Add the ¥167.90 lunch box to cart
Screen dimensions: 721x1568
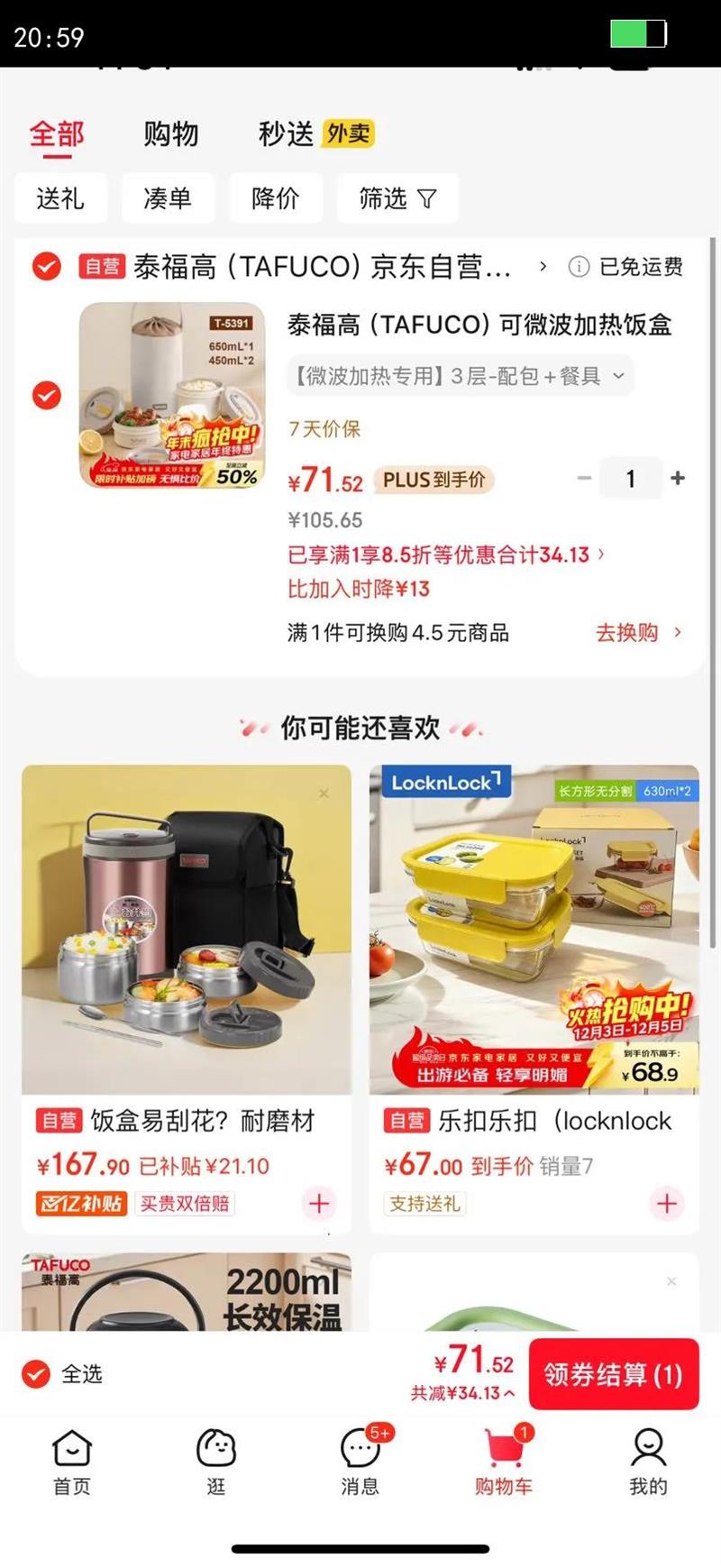319,1203
